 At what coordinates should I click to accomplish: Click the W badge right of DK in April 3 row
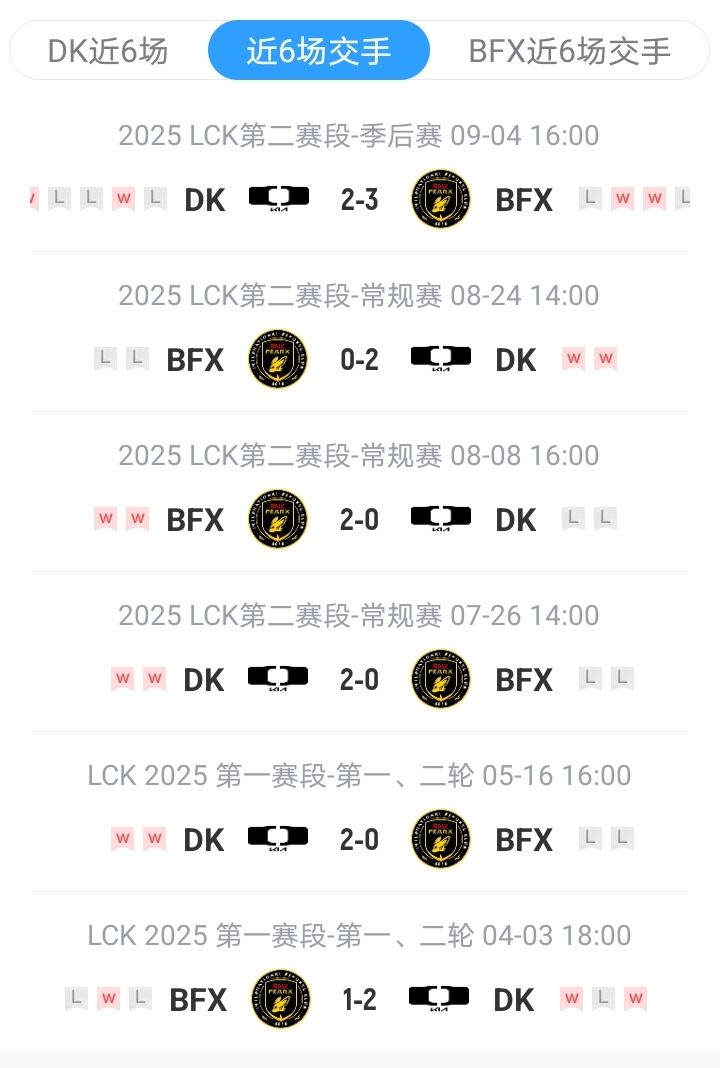[573, 999]
